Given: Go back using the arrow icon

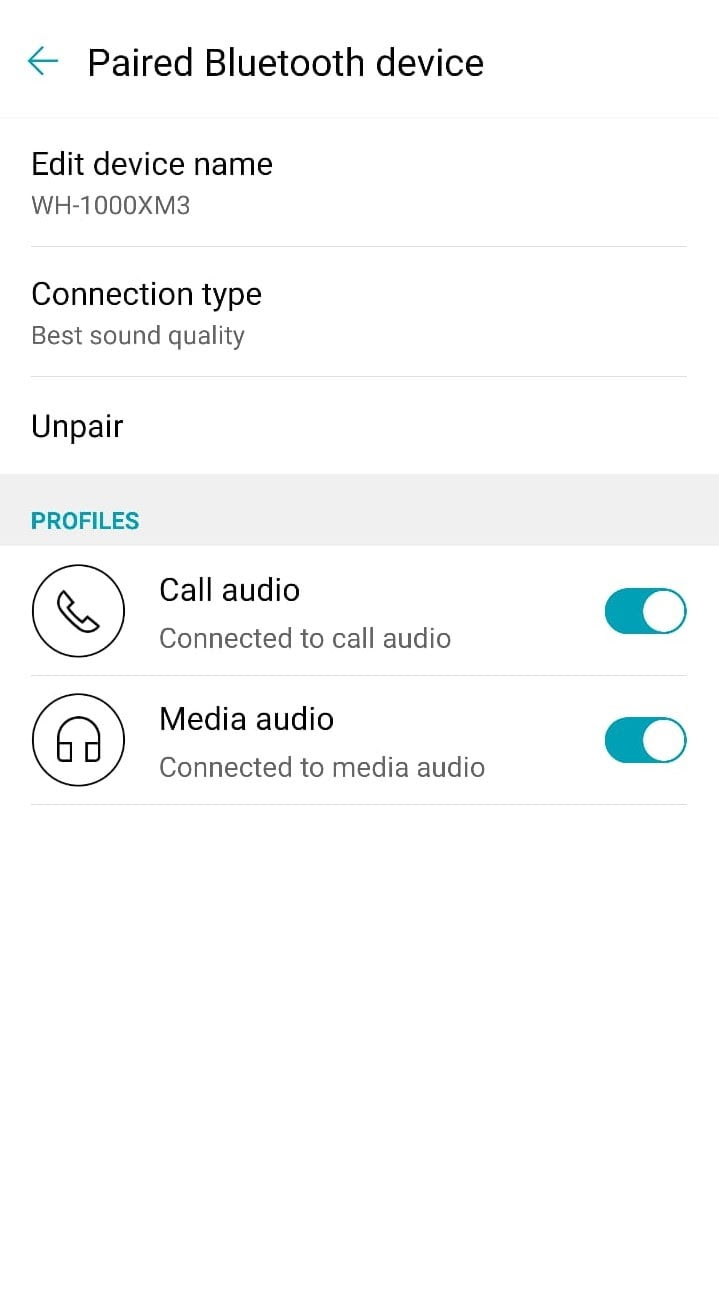Looking at the screenshot, I should 43,62.
